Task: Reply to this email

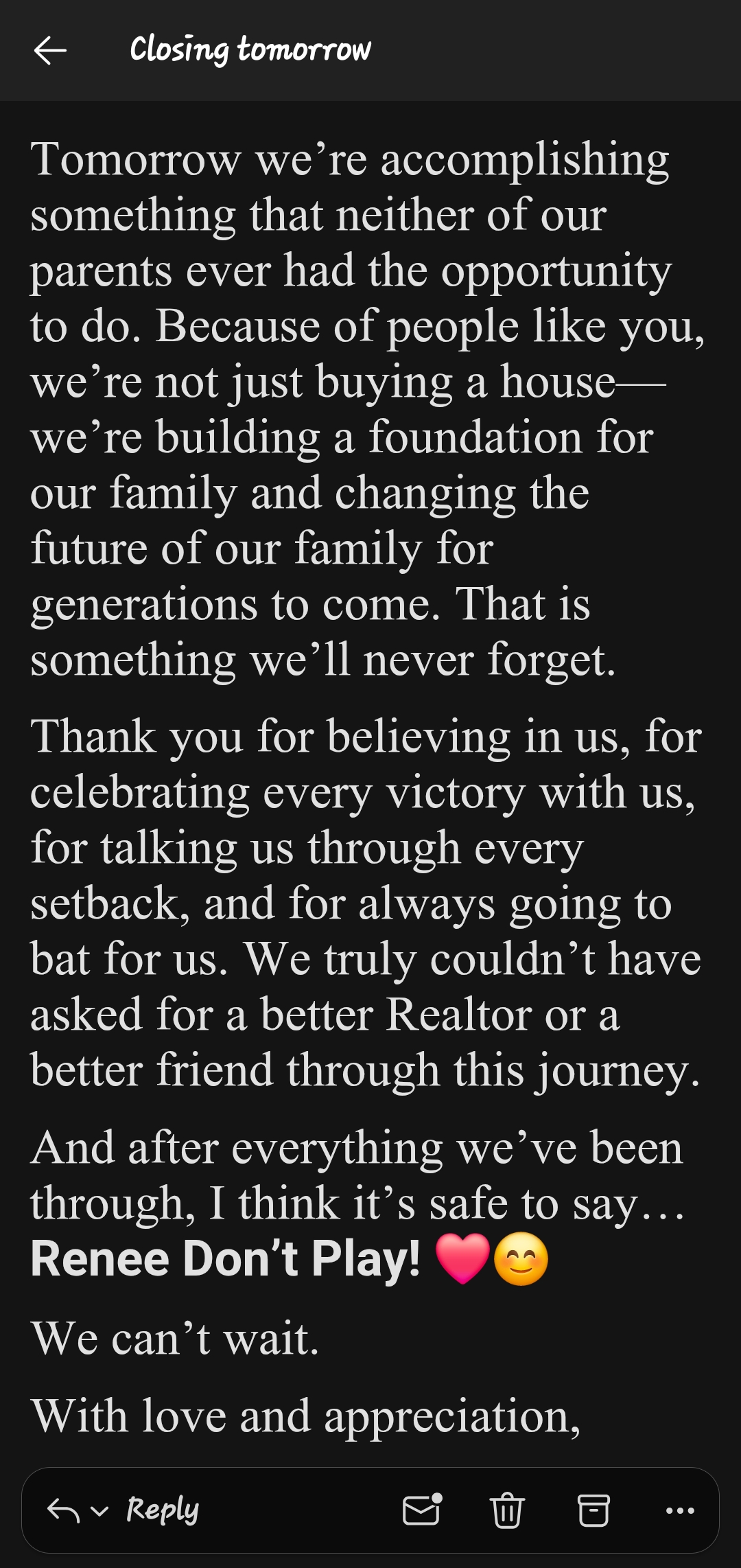Action: [x=163, y=1510]
